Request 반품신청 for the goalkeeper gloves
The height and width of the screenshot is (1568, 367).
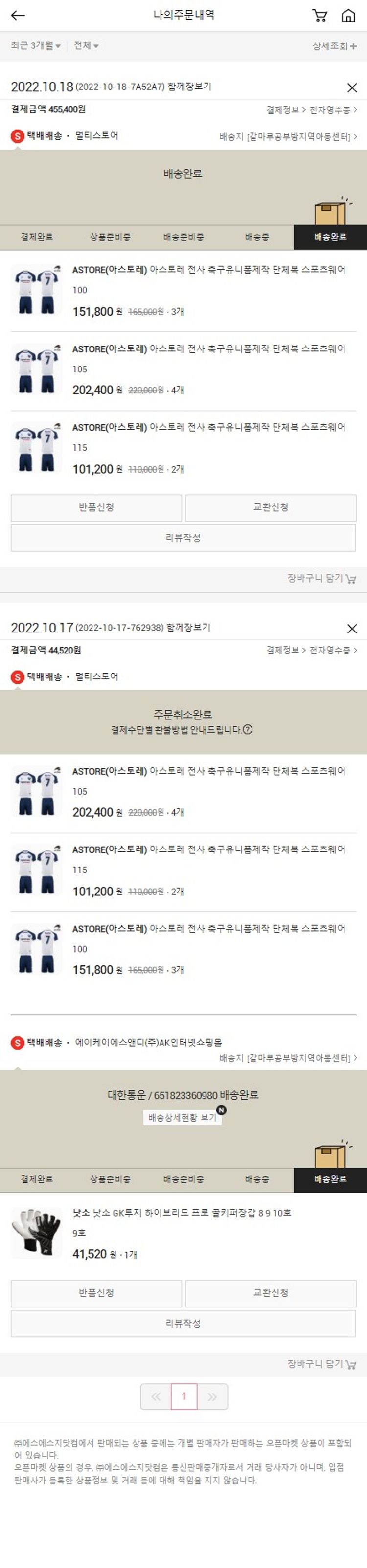pos(96,1292)
